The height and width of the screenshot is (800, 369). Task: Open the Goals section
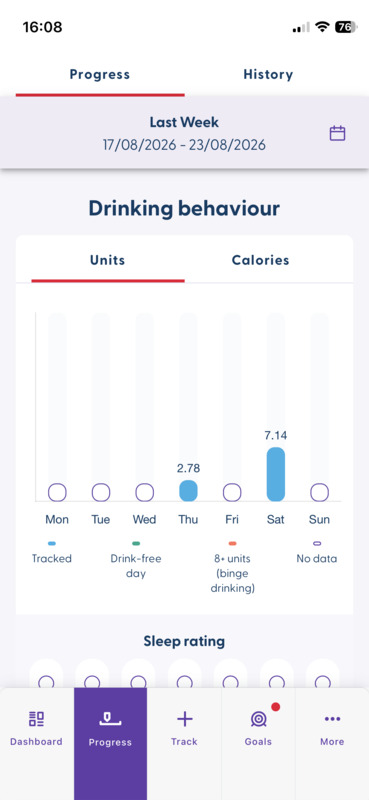[258, 729]
